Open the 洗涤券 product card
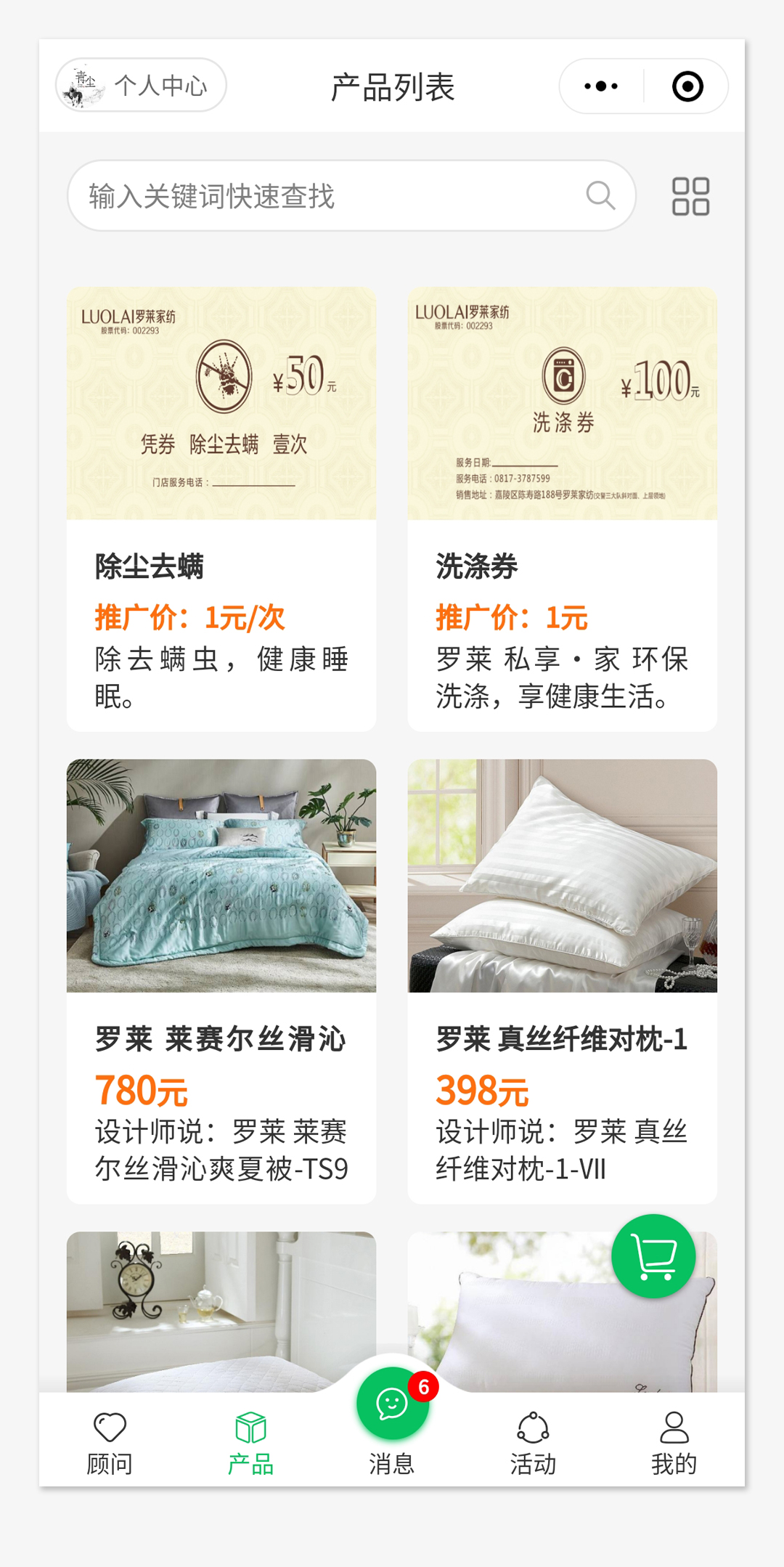The image size is (784, 1567). [562, 508]
